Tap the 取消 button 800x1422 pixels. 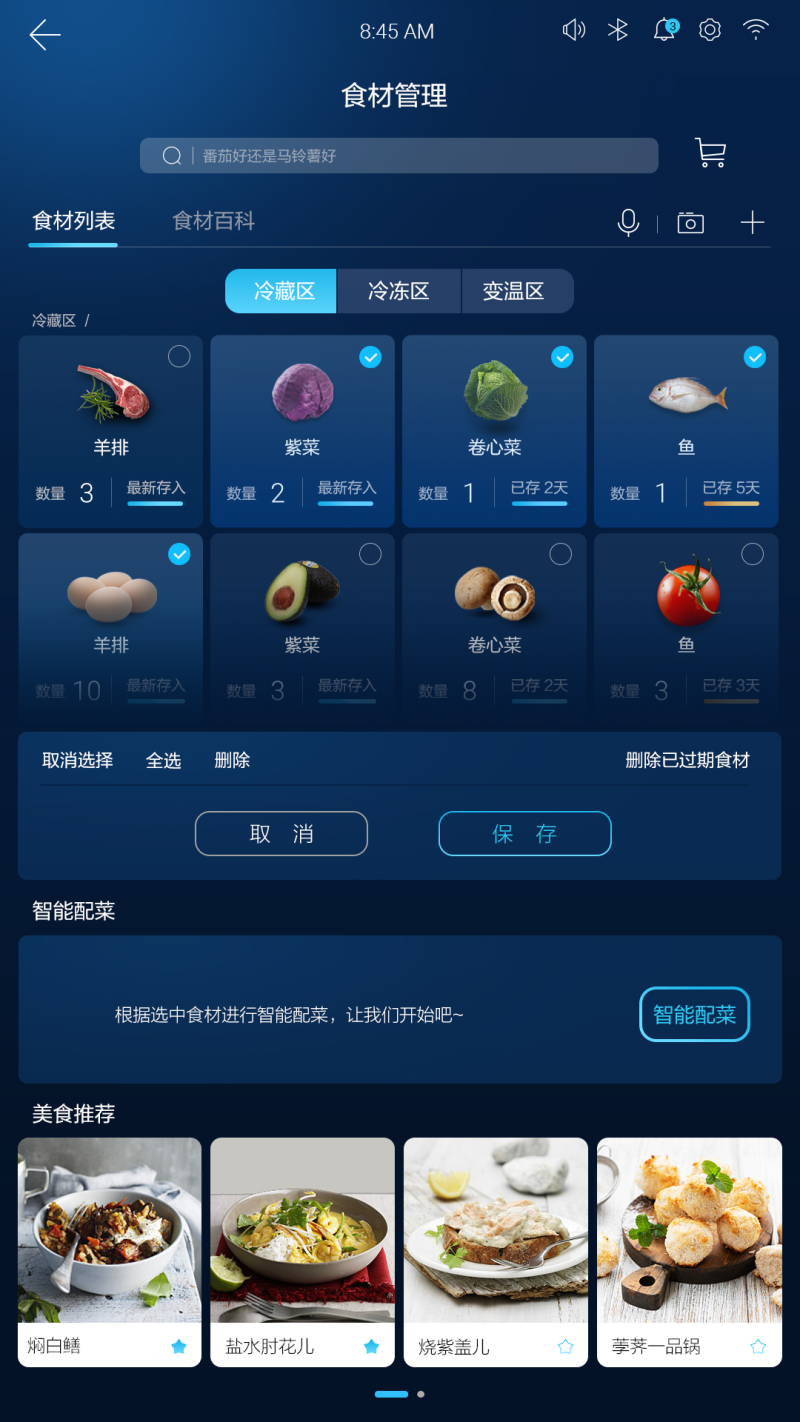tap(281, 834)
